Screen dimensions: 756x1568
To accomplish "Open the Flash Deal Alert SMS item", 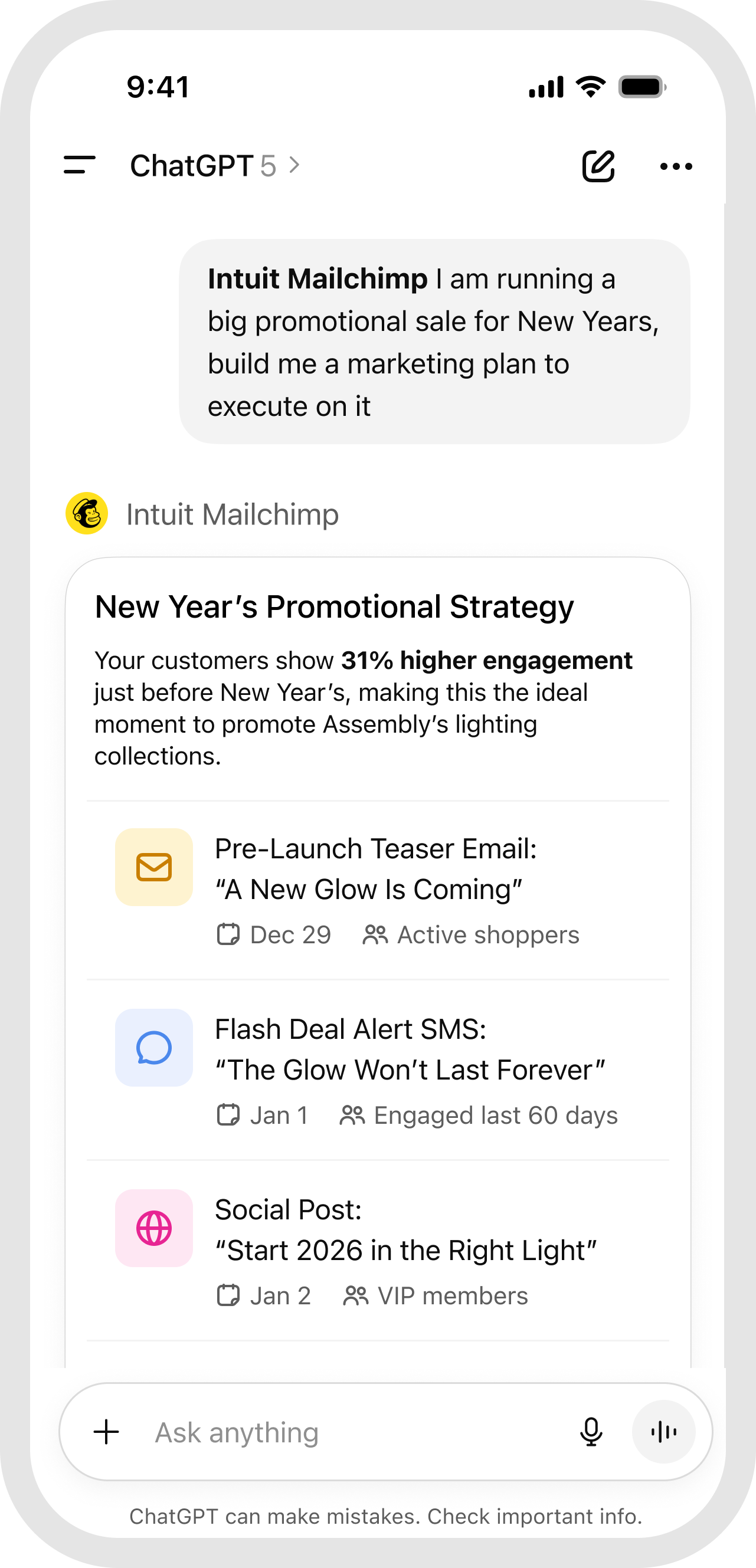I will tap(410, 1049).
